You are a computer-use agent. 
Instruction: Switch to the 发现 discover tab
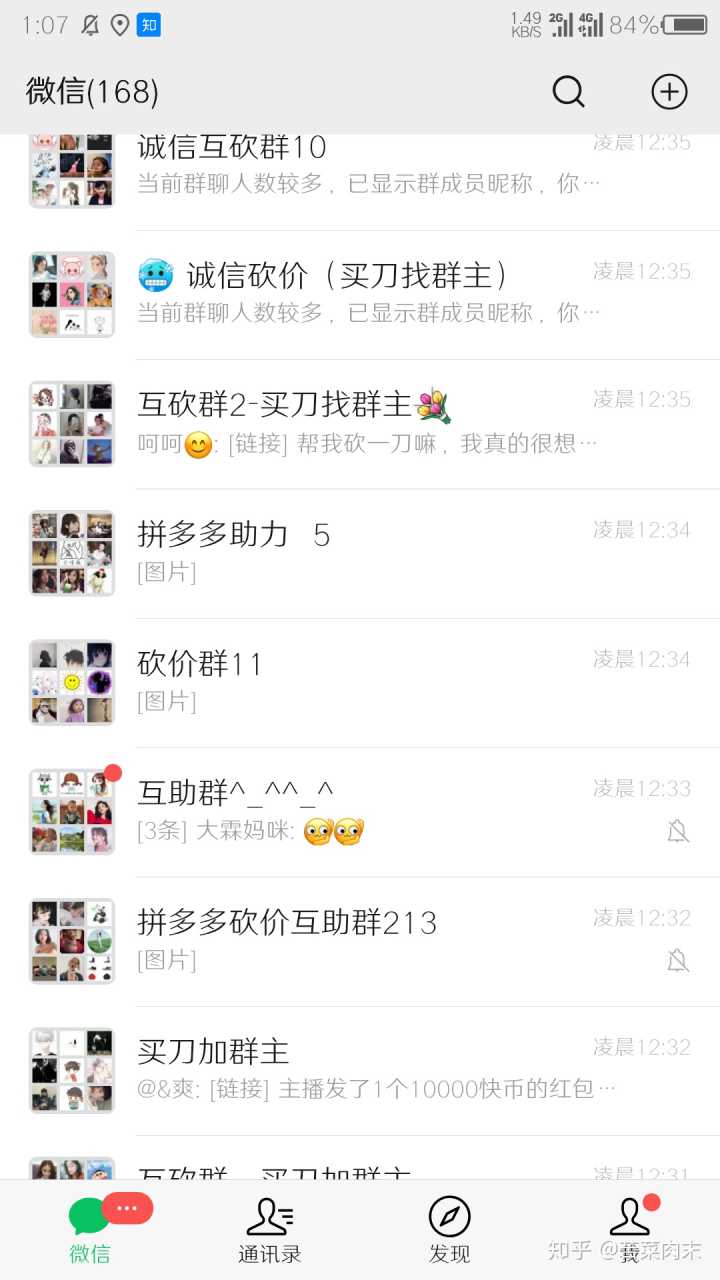pyautogui.click(x=449, y=1230)
